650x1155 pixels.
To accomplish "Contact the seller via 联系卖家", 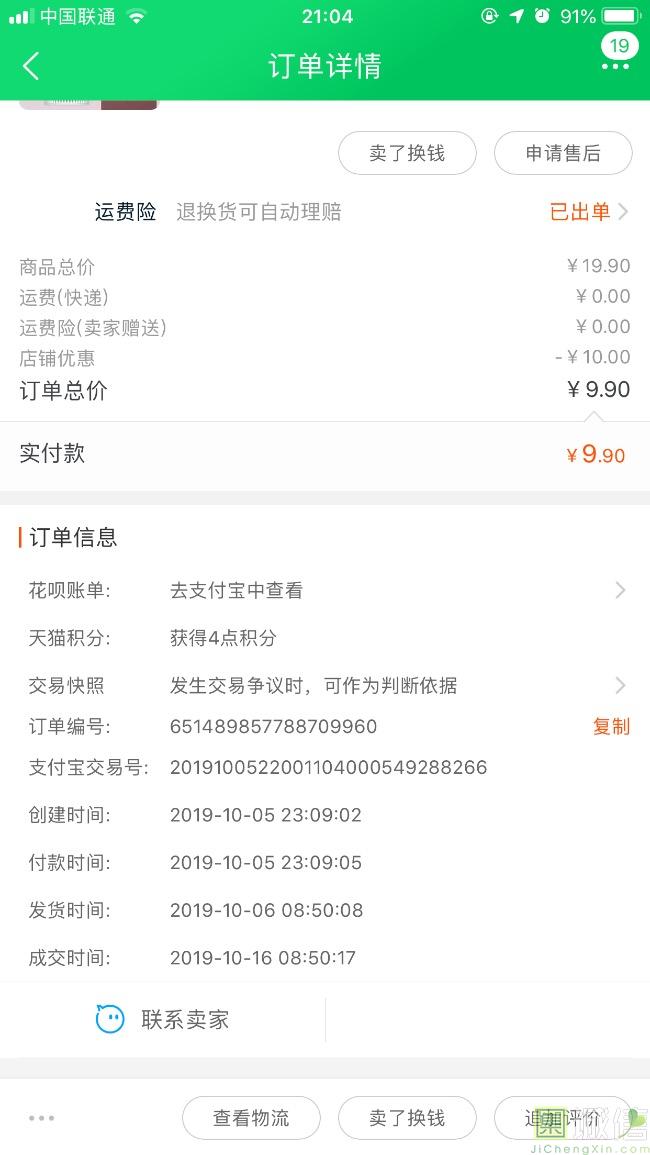I will coord(163,1020).
